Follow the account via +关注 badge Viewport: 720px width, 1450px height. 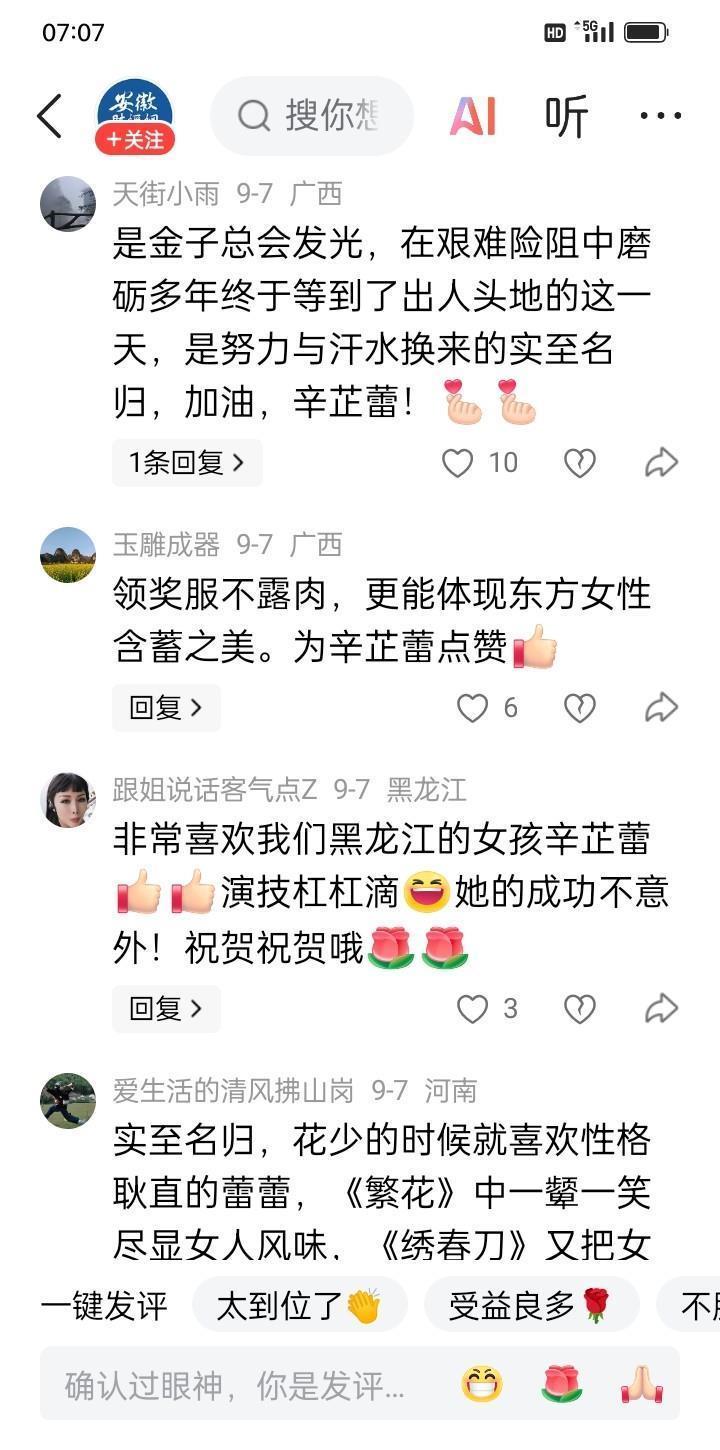click(135, 140)
